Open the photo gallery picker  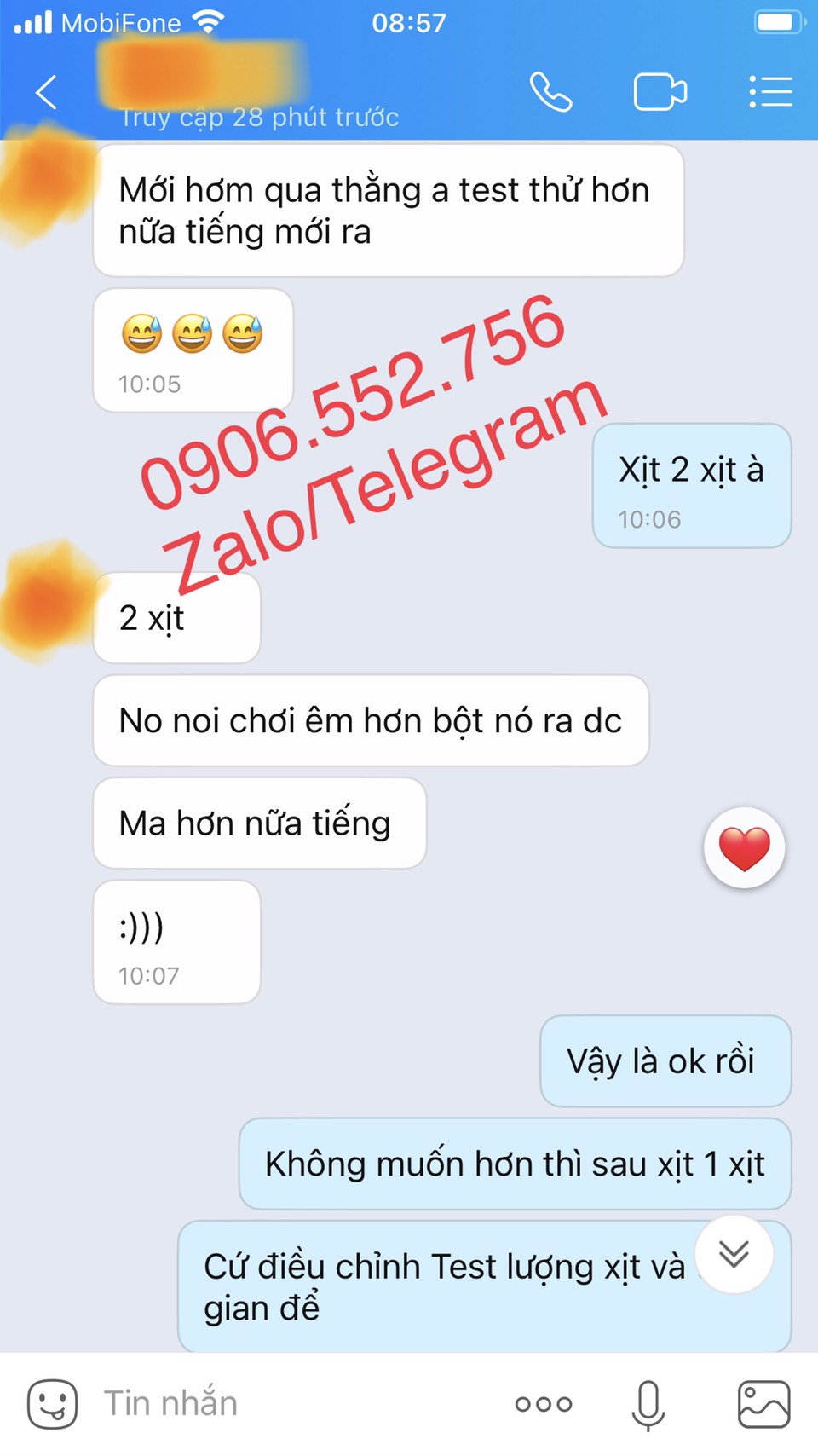pyautogui.click(x=763, y=1404)
